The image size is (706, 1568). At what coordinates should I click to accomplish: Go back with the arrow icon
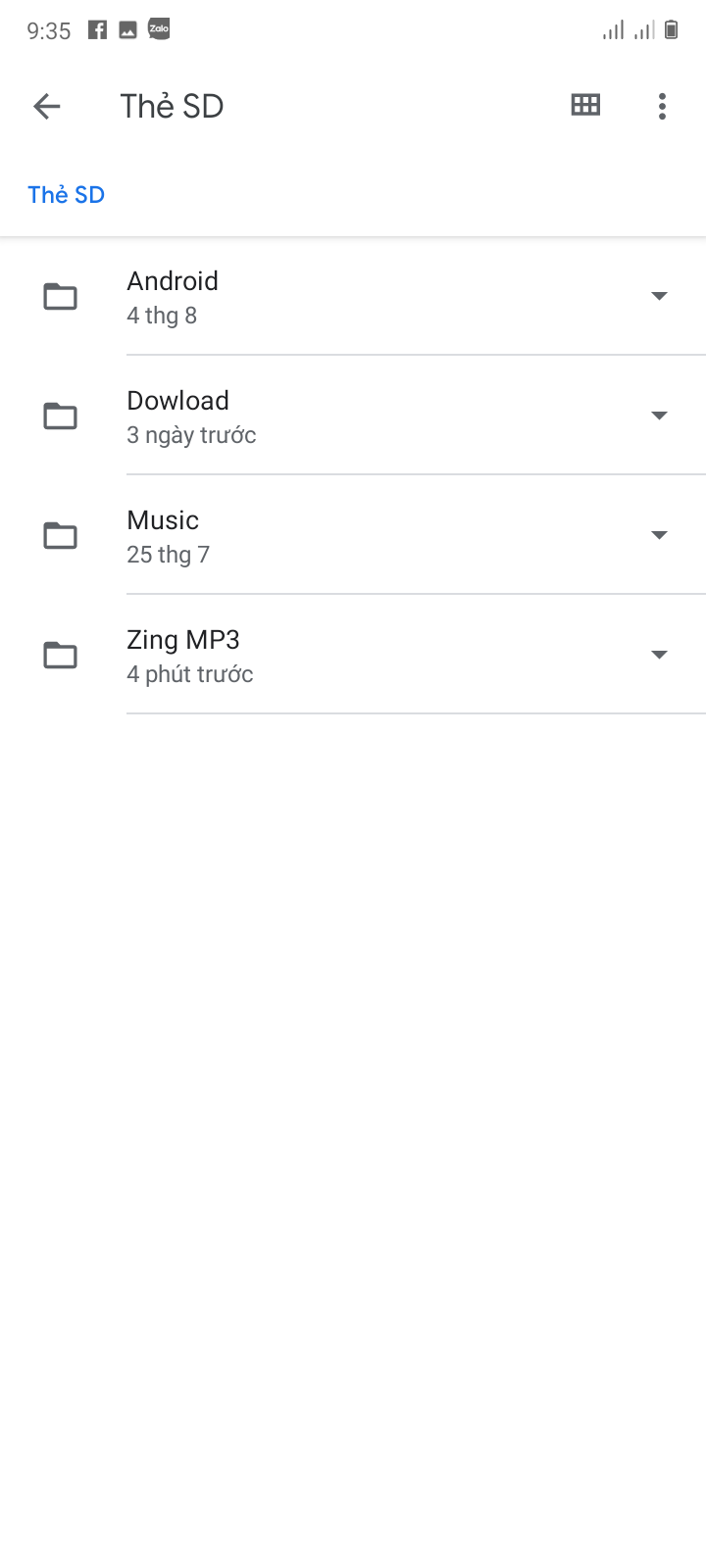click(x=47, y=106)
